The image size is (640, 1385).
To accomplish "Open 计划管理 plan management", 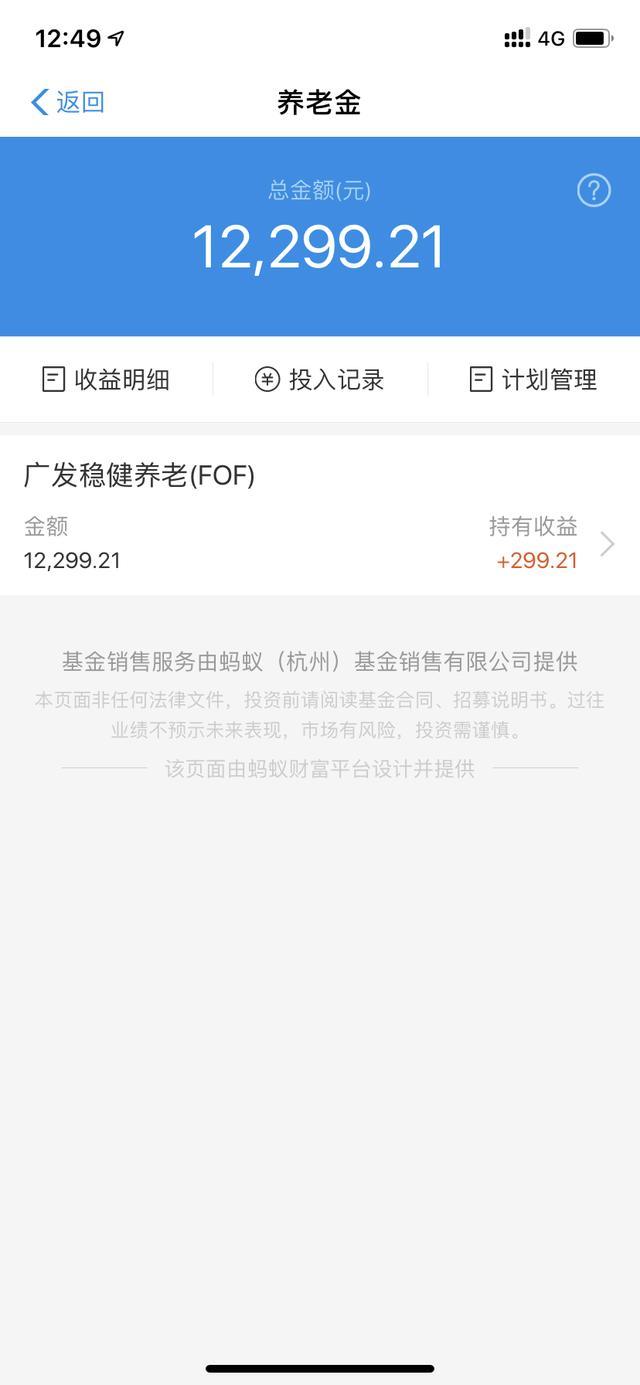I will click(x=533, y=380).
